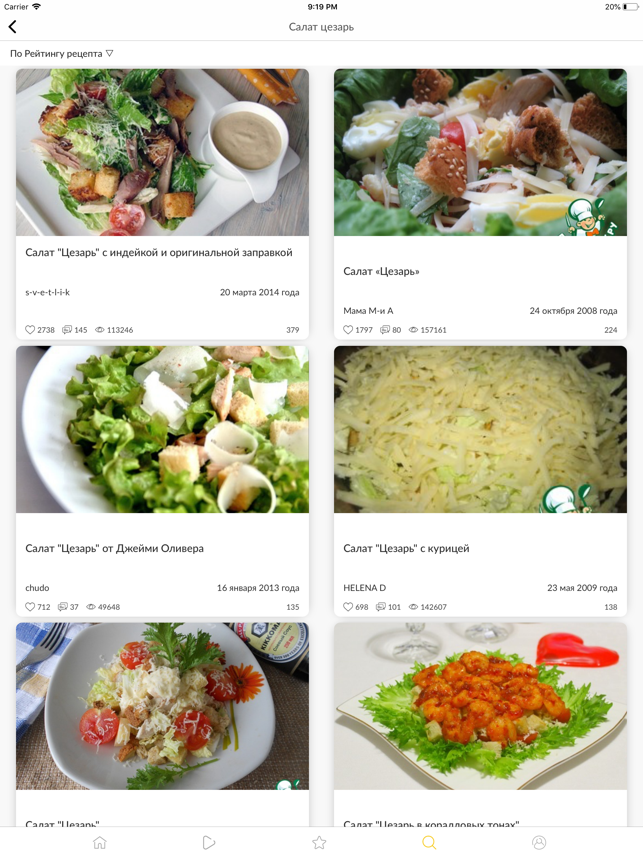
Task: Like the chicken Caesar recipe by HELENA D
Action: coord(348,607)
